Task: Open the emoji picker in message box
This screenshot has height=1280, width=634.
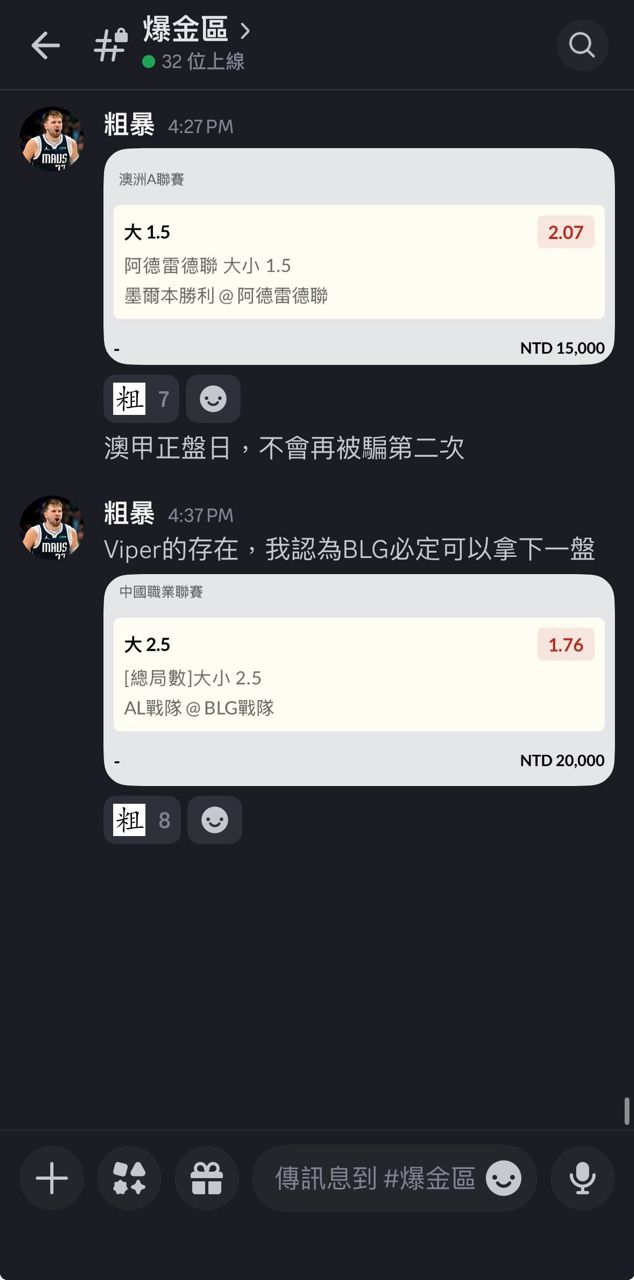Action: pyautogui.click(x=504, y=1178)
